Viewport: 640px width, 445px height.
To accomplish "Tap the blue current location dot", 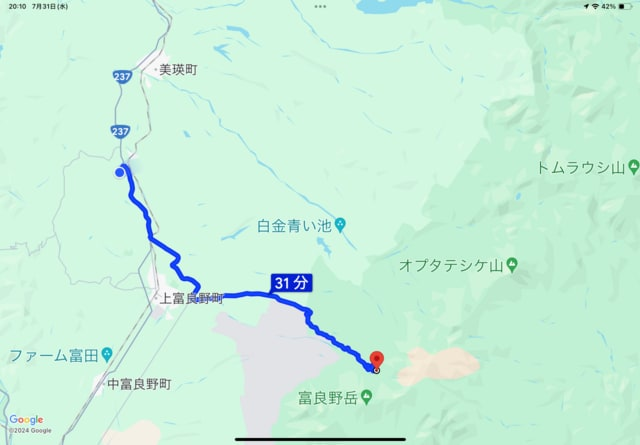I will point(120,173).
